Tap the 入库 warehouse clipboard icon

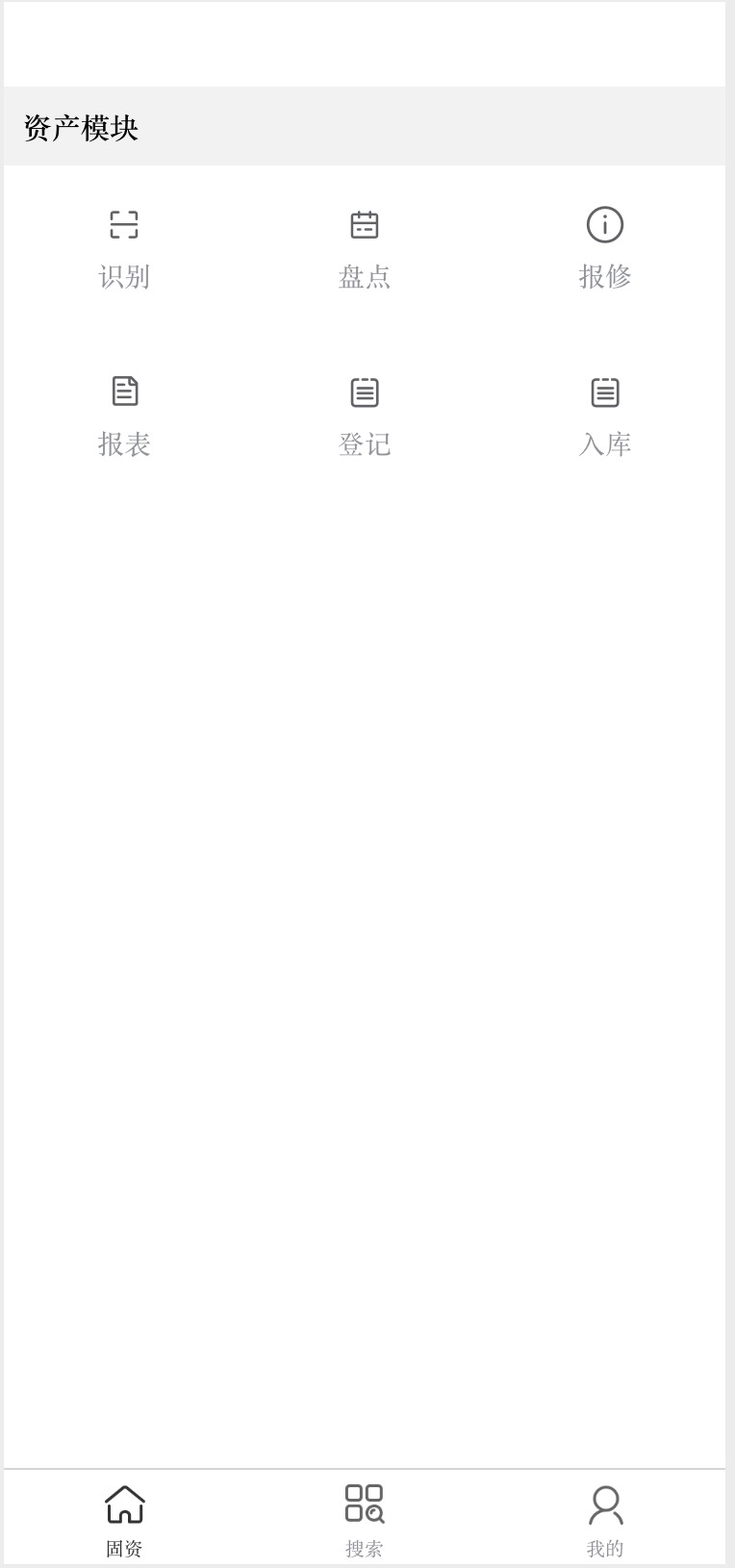point(604,392)
